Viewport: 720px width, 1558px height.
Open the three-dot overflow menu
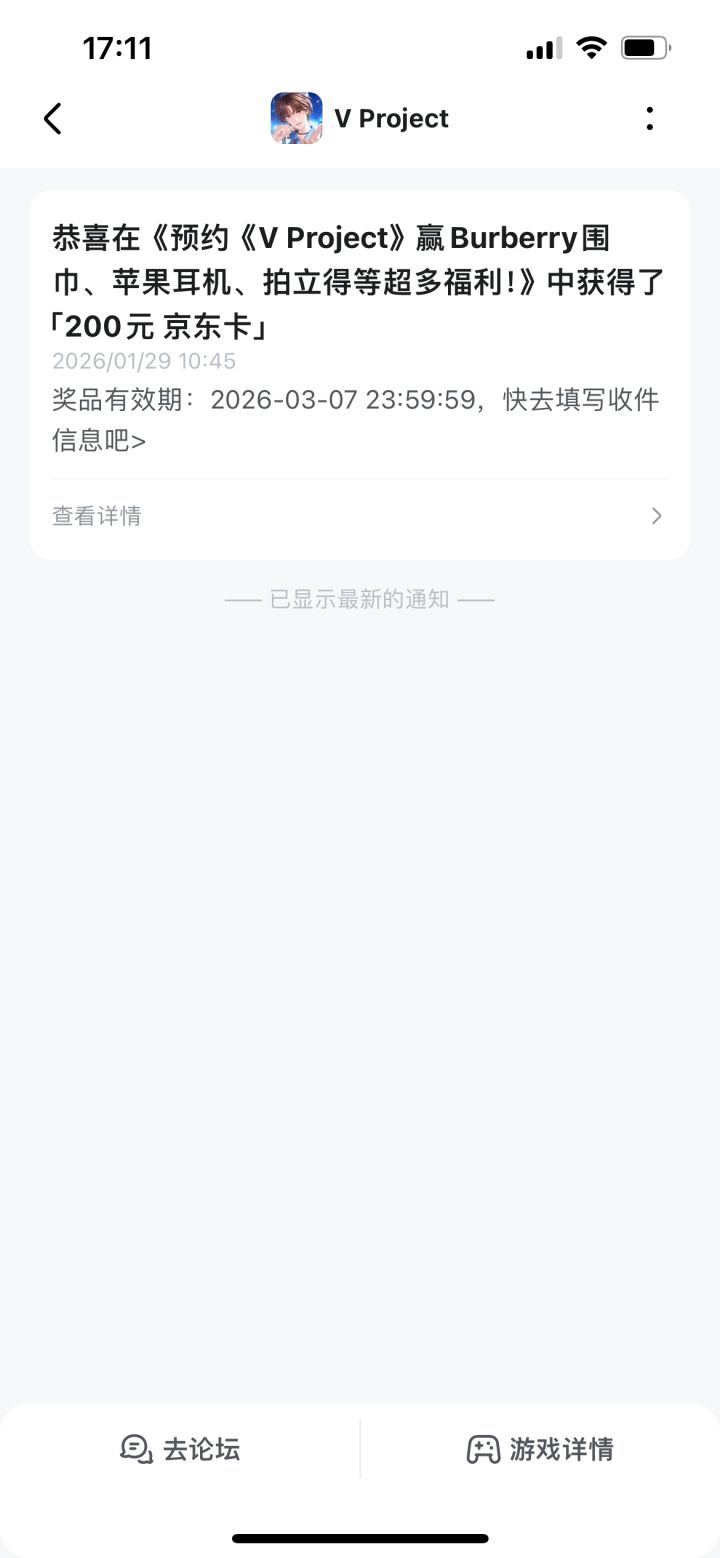[x=650, y=118]
